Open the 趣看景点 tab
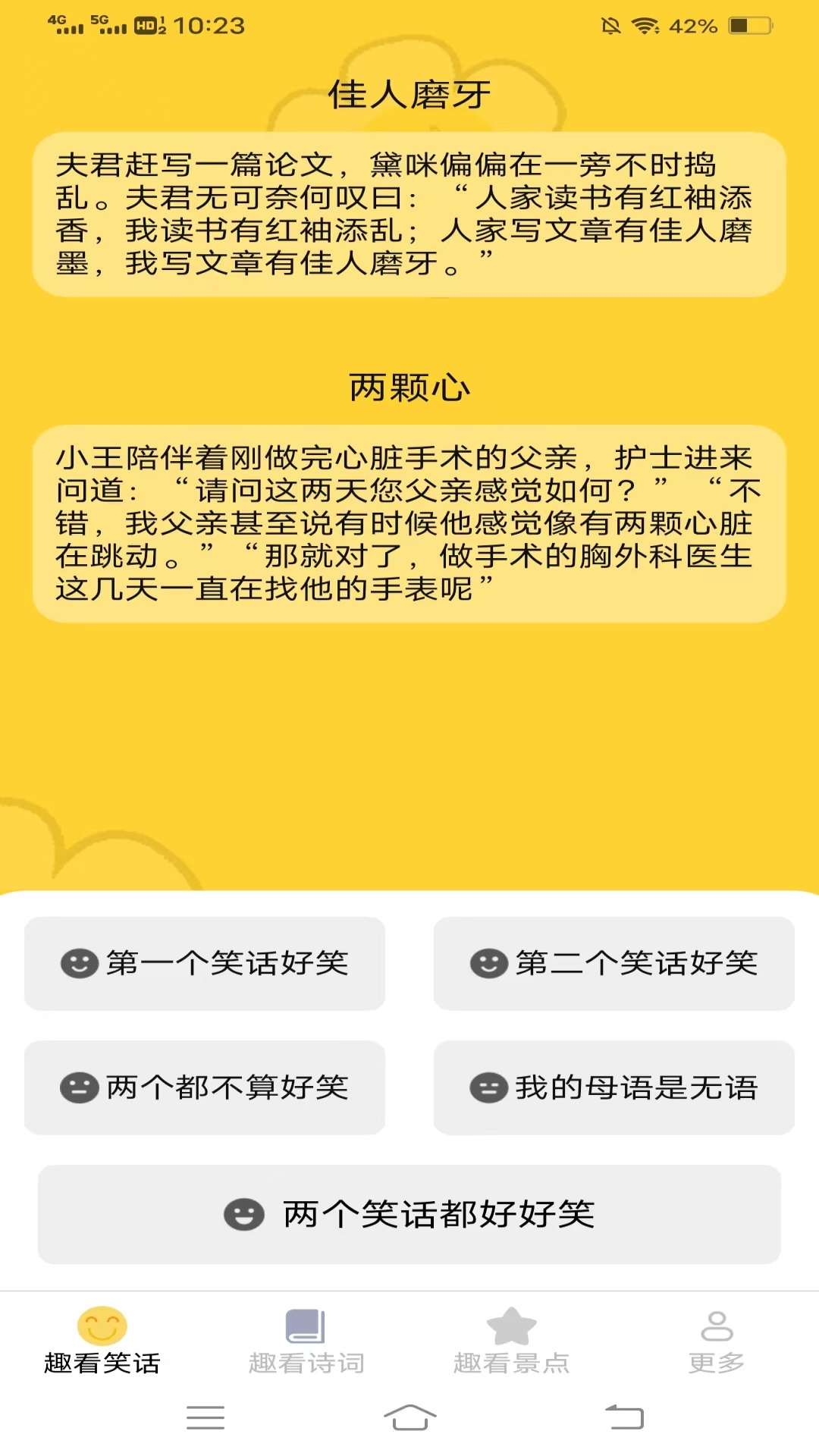This screenshot has width=819, height=1456. coord(511,1341)
